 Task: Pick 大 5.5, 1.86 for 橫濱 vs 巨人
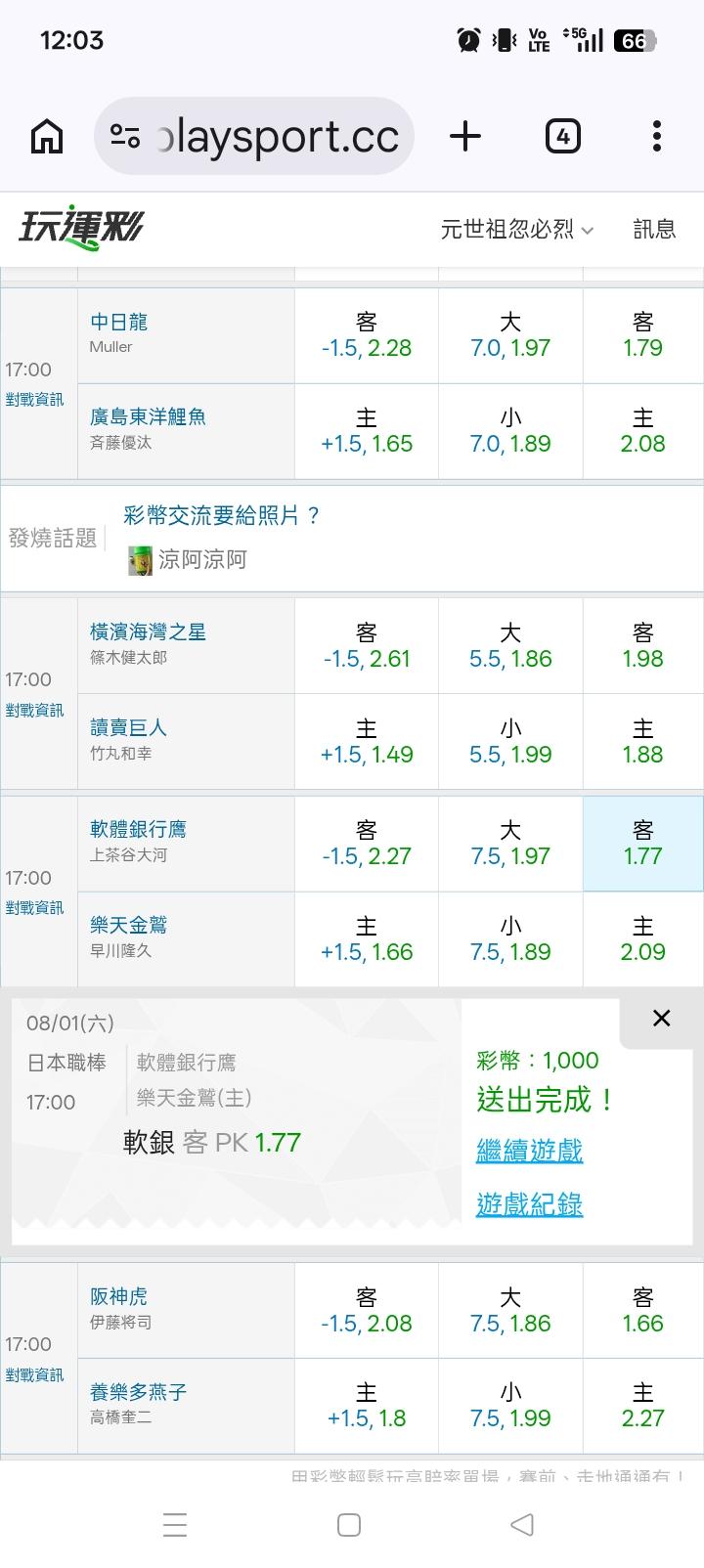coord(510,646)
